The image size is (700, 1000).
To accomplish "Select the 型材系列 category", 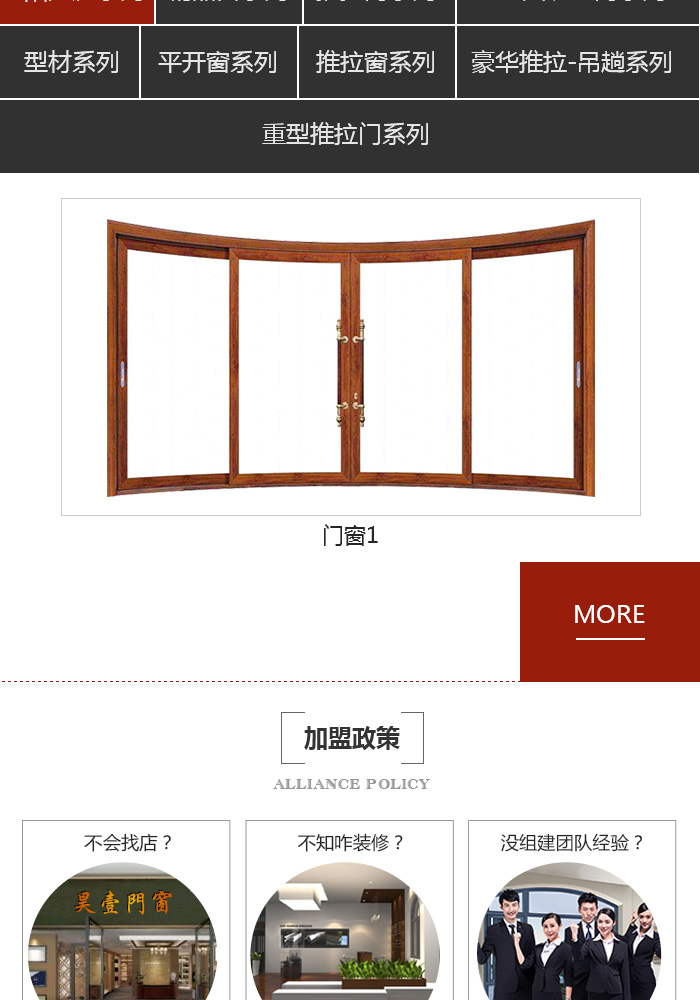I will pos(70,62).
